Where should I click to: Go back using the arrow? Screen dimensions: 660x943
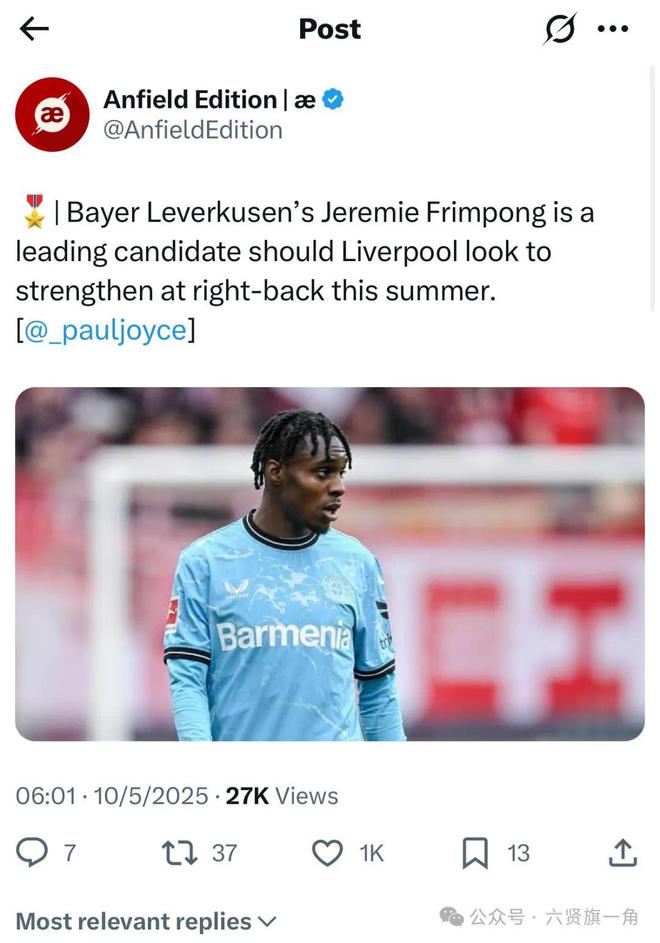(x=34, y=29)
